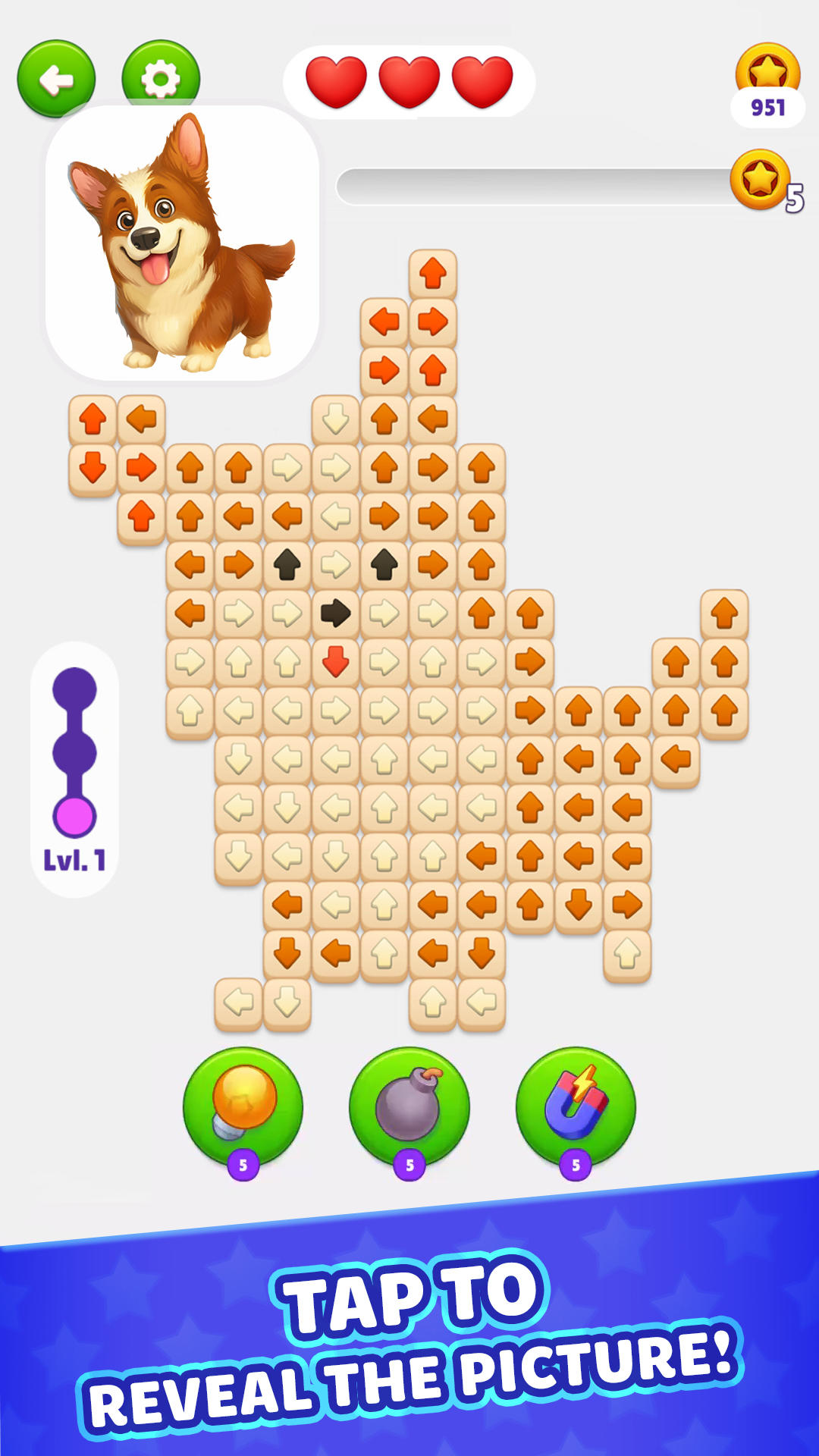Tap the topmost orange up-arrow tile

point(433,273)
